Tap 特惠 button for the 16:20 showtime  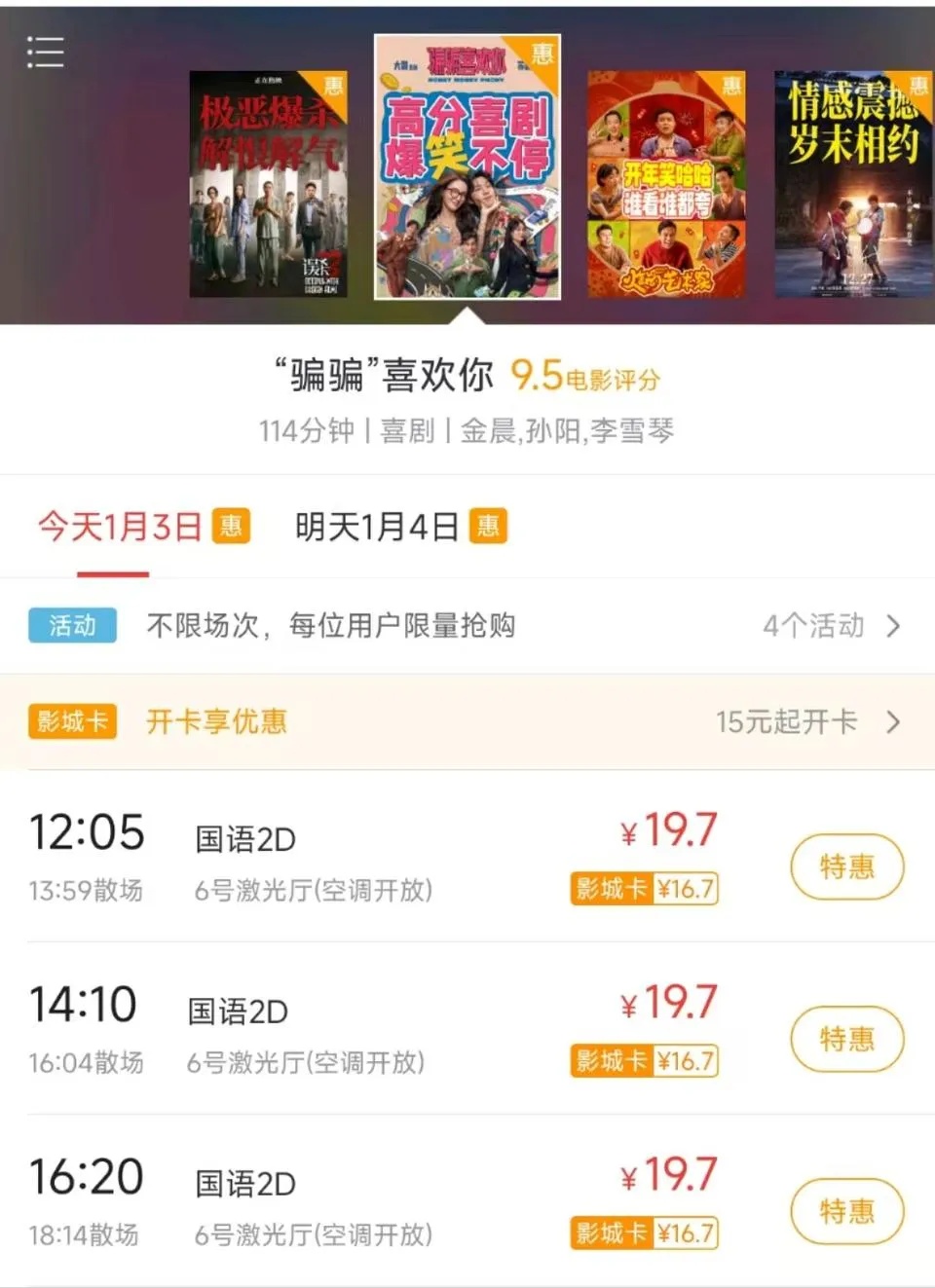click(x=846, y=1211)
